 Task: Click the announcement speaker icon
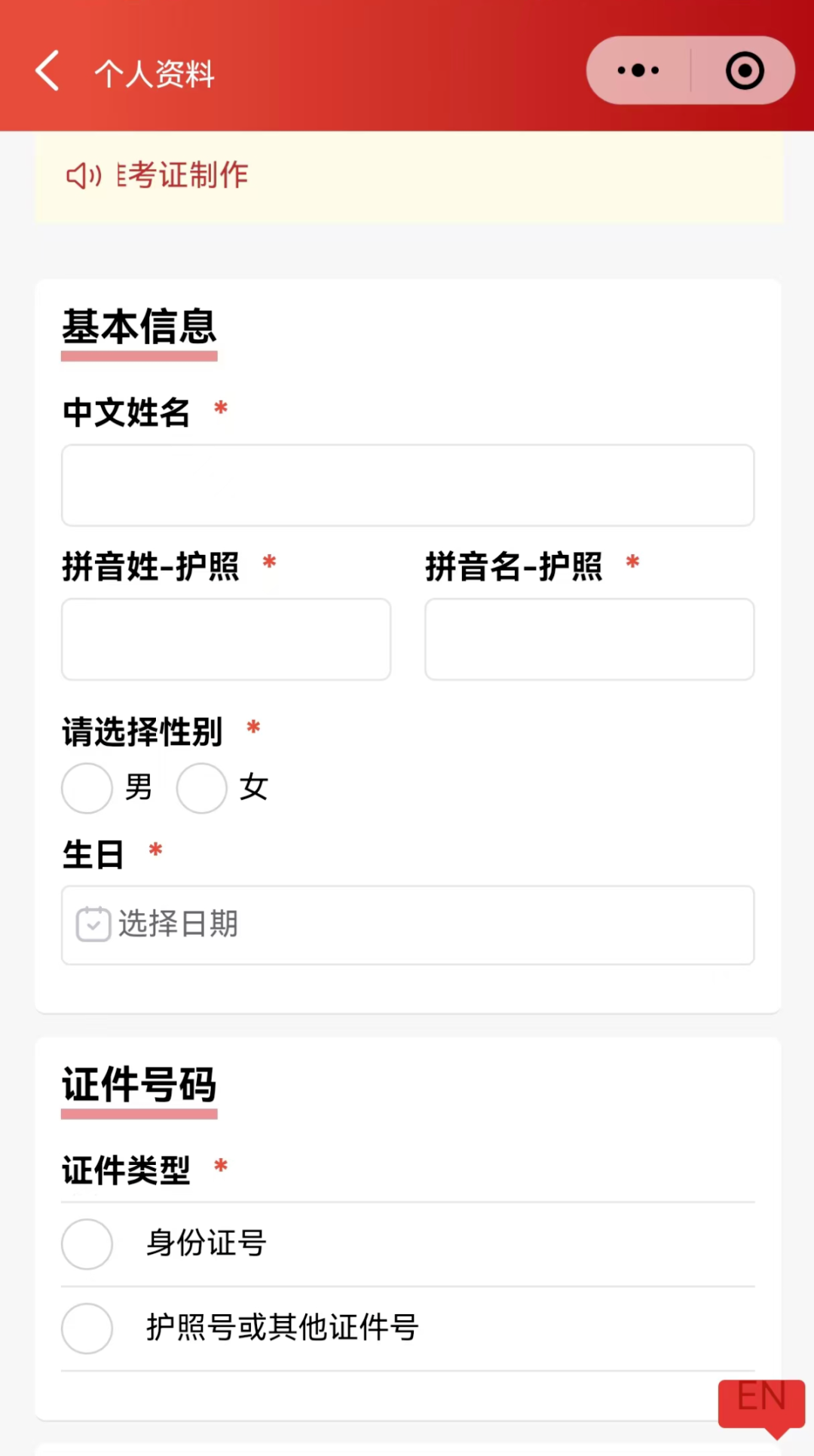(x=83, y=175)
